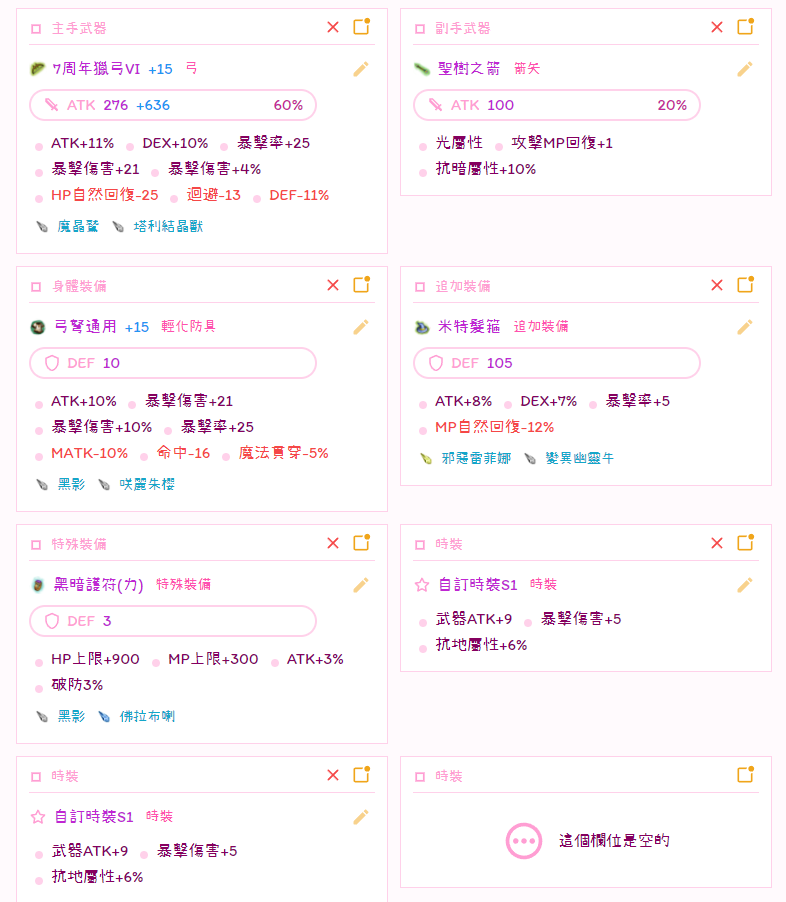Edit the 聖樹之箭 sub weapon
The width and height of the screenshot is (786, 902).
point(745,69)
